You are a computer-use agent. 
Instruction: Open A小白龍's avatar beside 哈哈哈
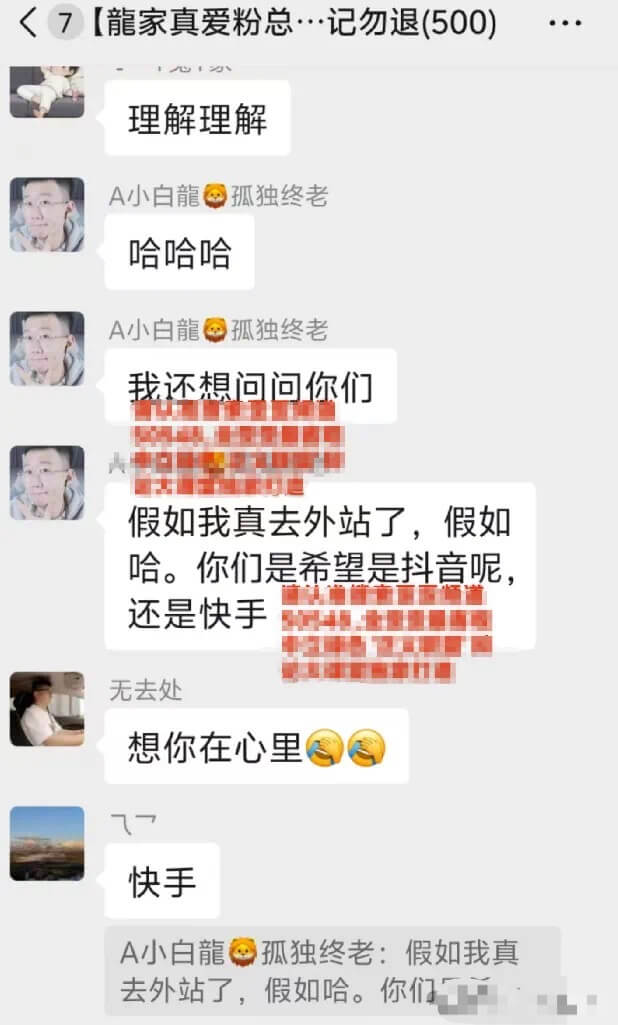[47, 214]
